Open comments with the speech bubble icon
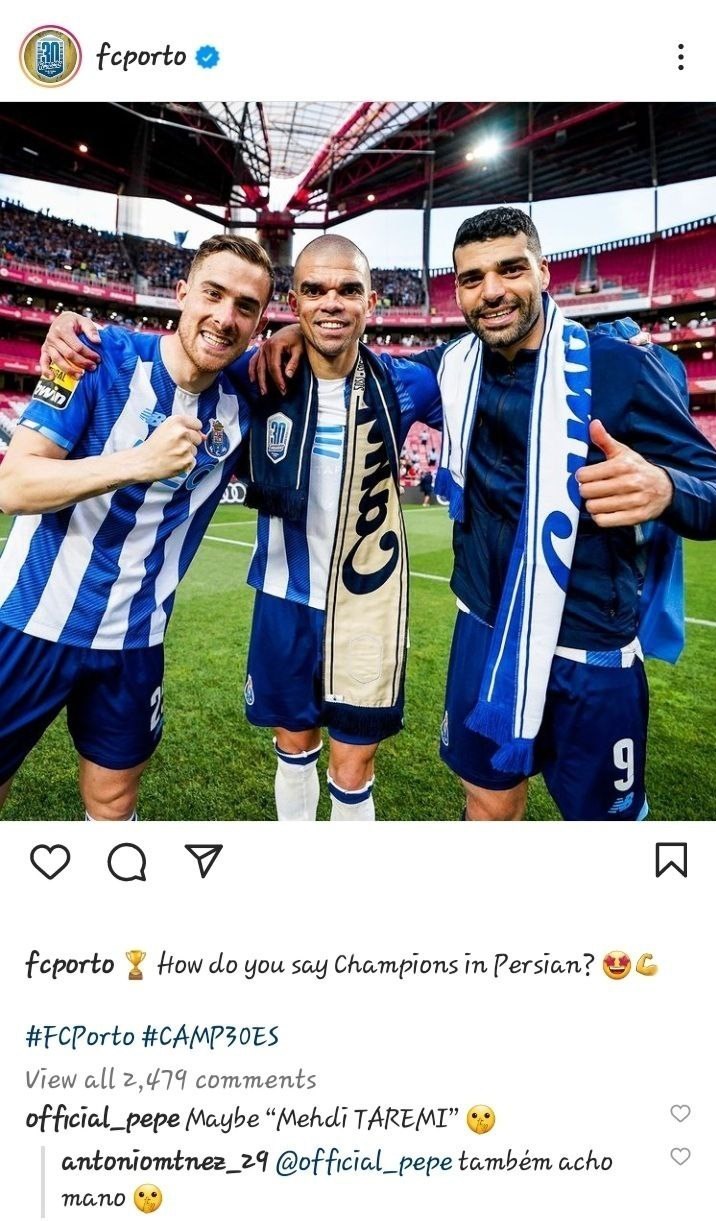The image size is (716, 1221). (127, 861)
